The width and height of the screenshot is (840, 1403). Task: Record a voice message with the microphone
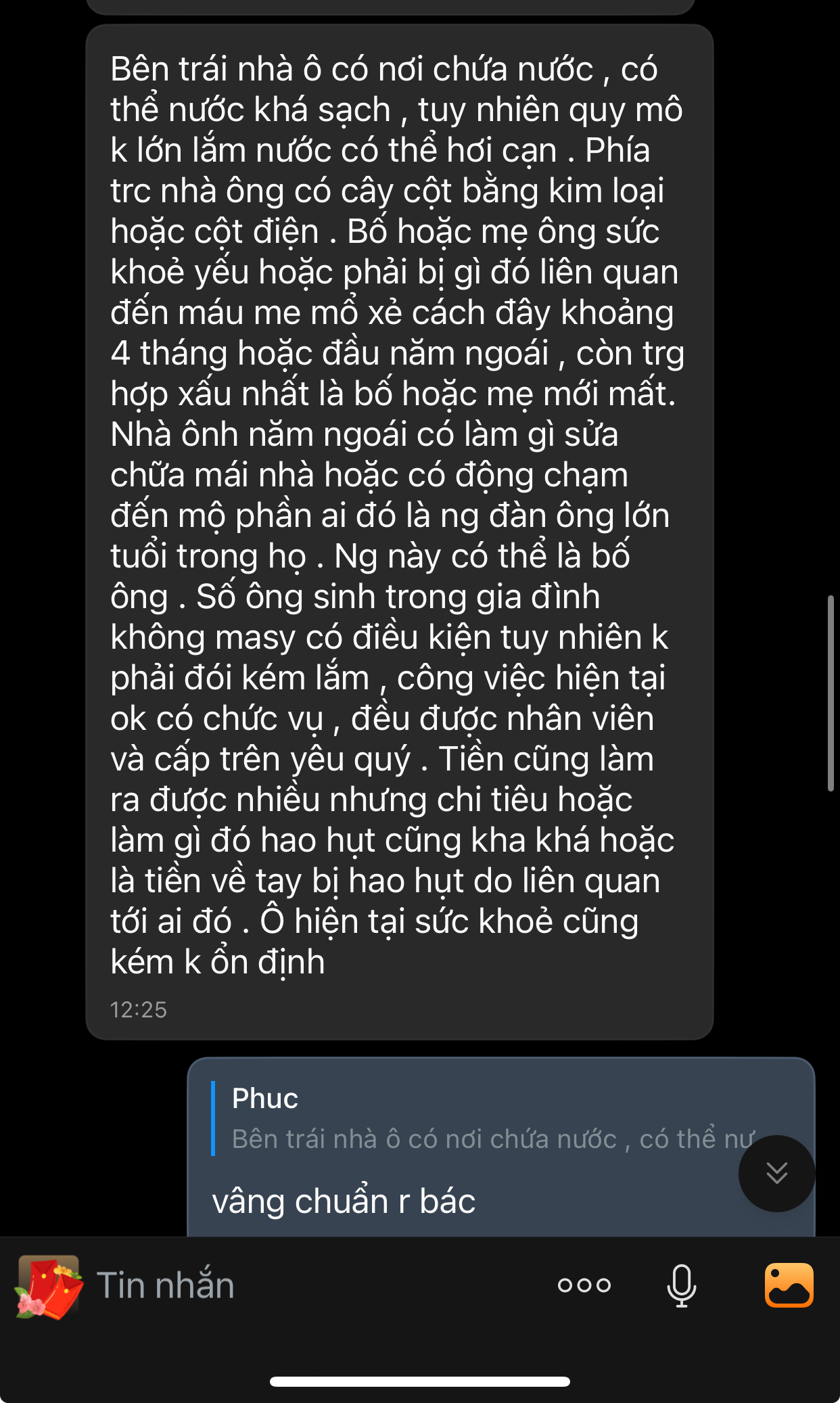click(681, 1285)
